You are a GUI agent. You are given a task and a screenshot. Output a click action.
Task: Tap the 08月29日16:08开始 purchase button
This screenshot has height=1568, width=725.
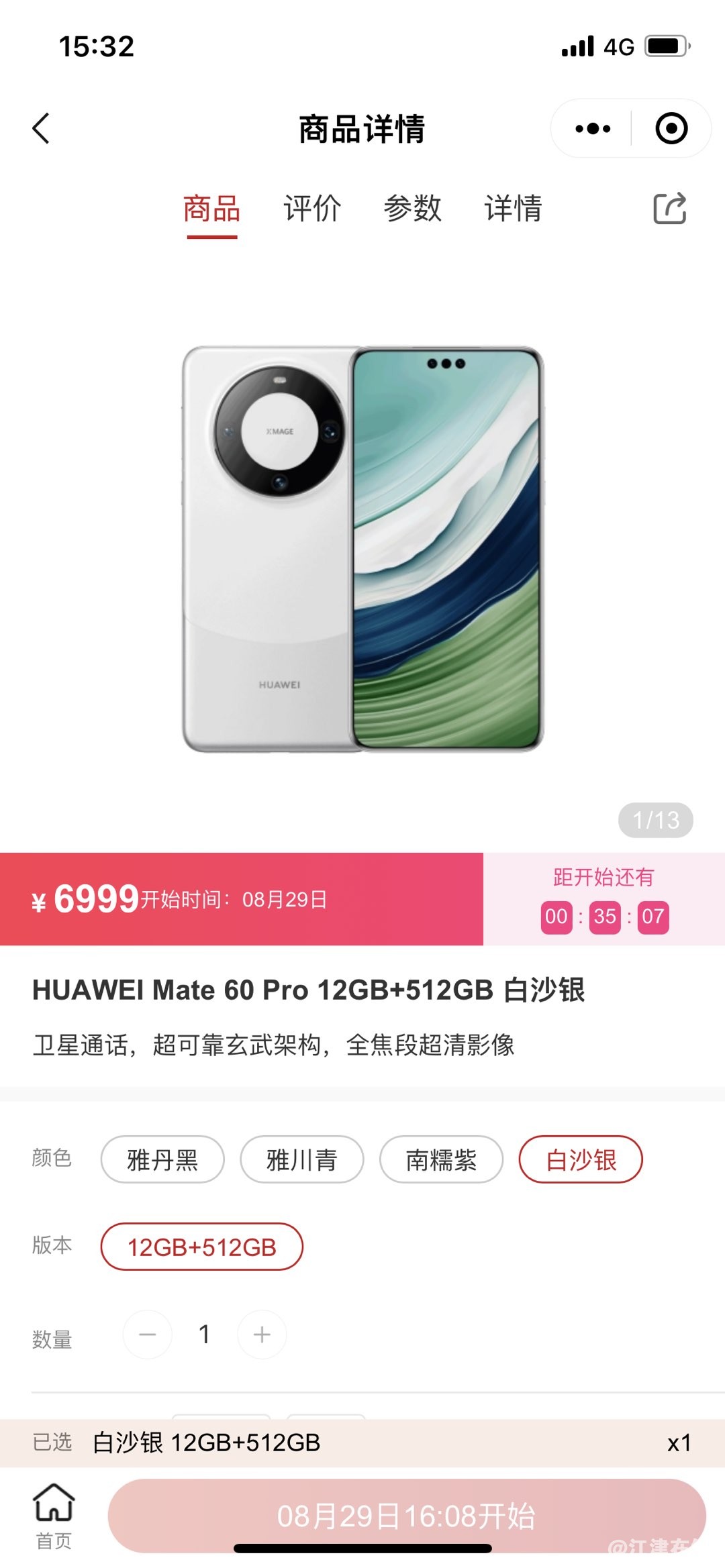[406, 1516]
